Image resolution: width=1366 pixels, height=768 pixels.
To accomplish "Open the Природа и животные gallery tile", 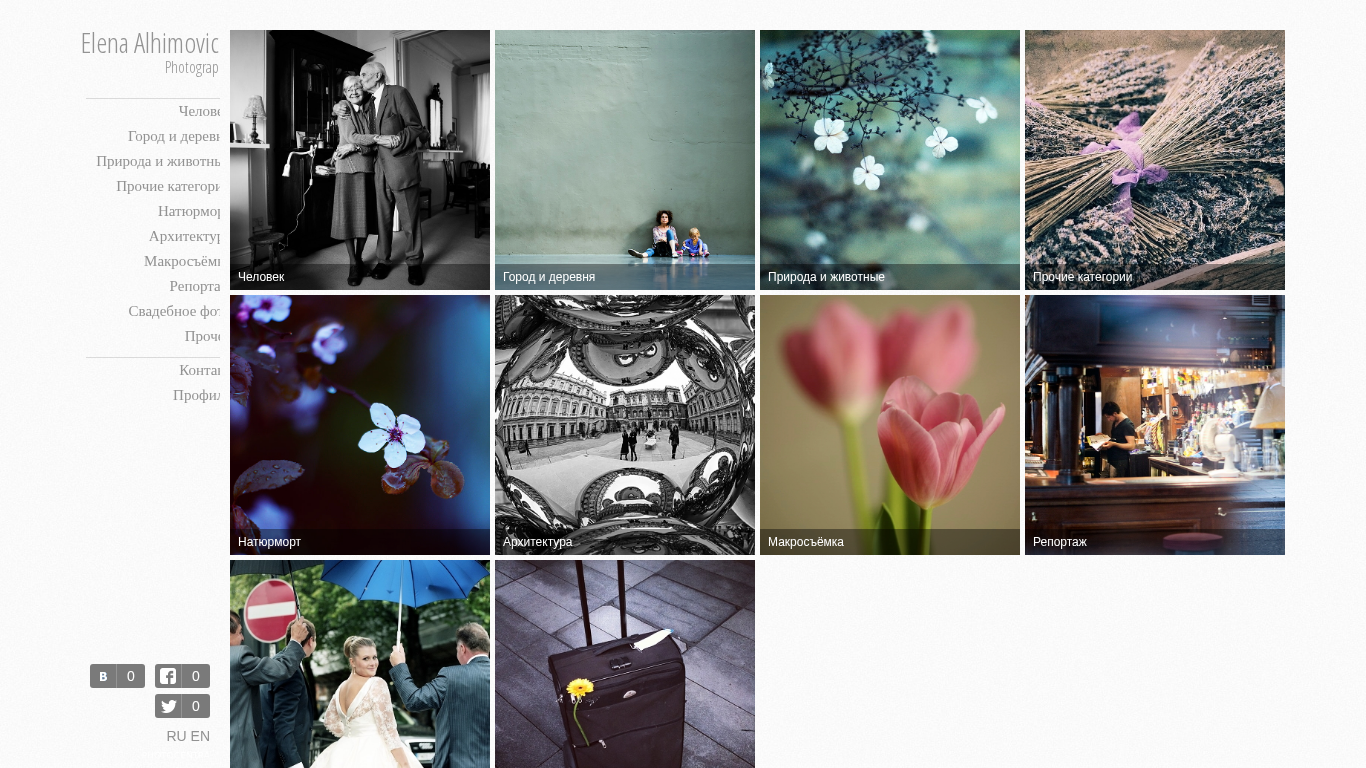I will (x=890, y=160).
